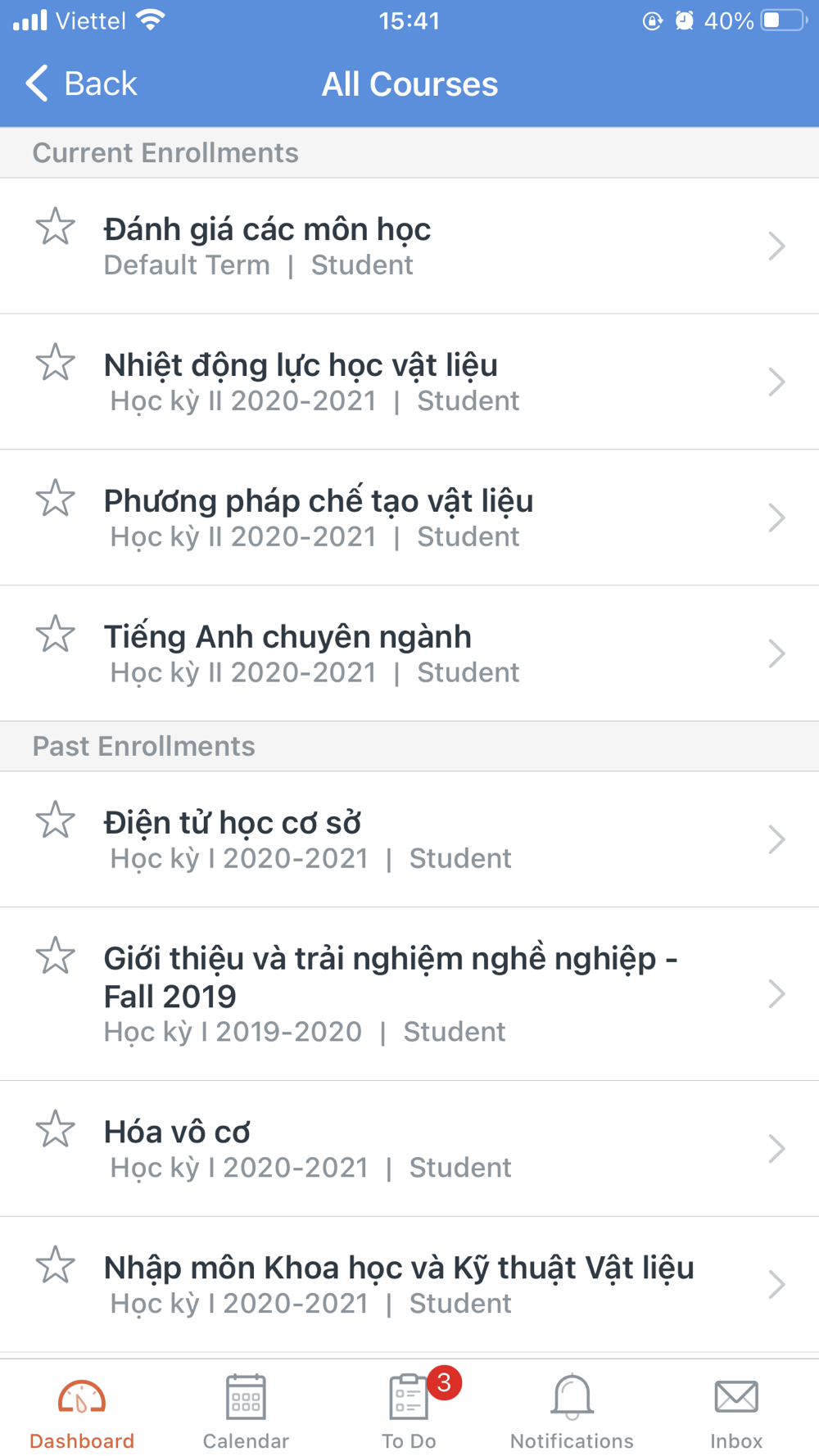Open Nhập môn Khoa học và Kỹ thuật Vật liệu
The width and height of the screenshot is (819, 1456).
point(409,1284)
